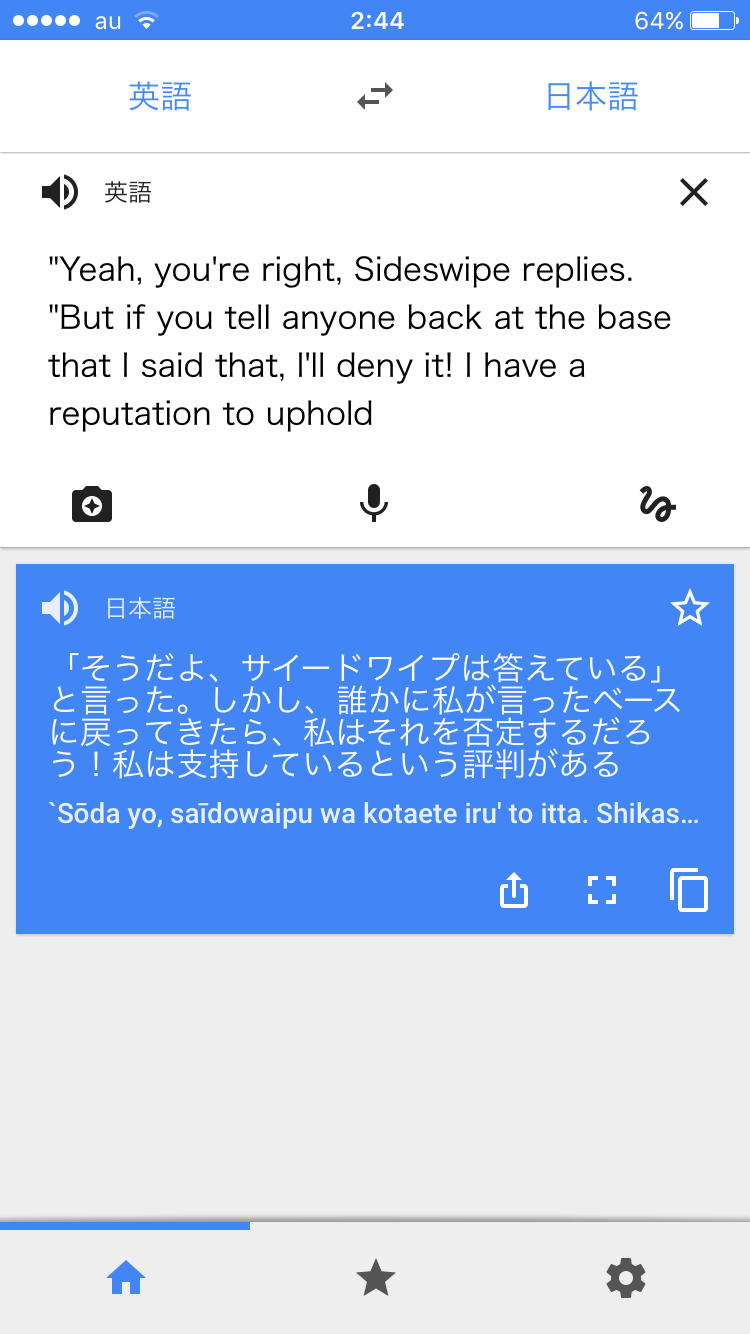Switch to the Home tab
750x1334 pixels.
[126, 1278]
